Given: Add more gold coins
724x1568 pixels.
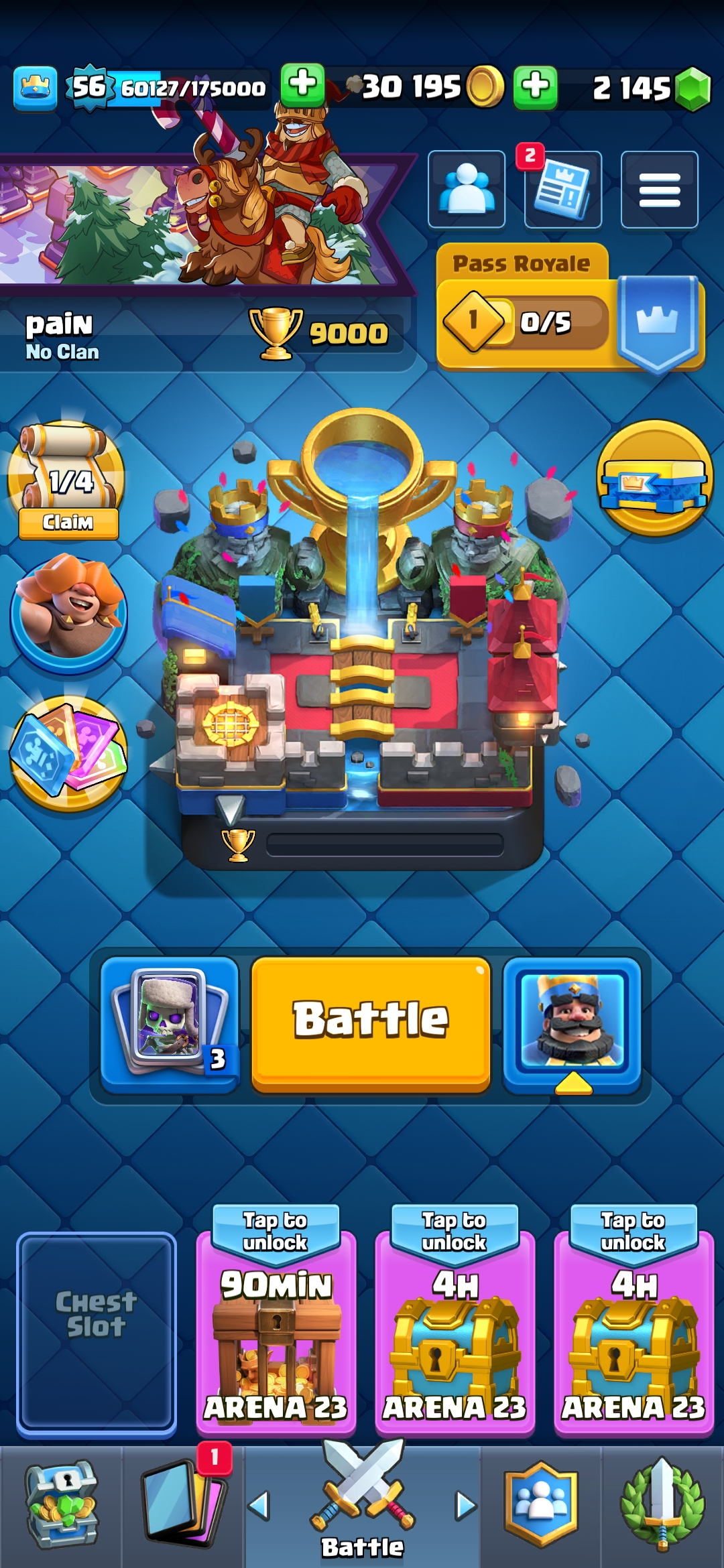Looking at the screenshot, I should 303,86.
